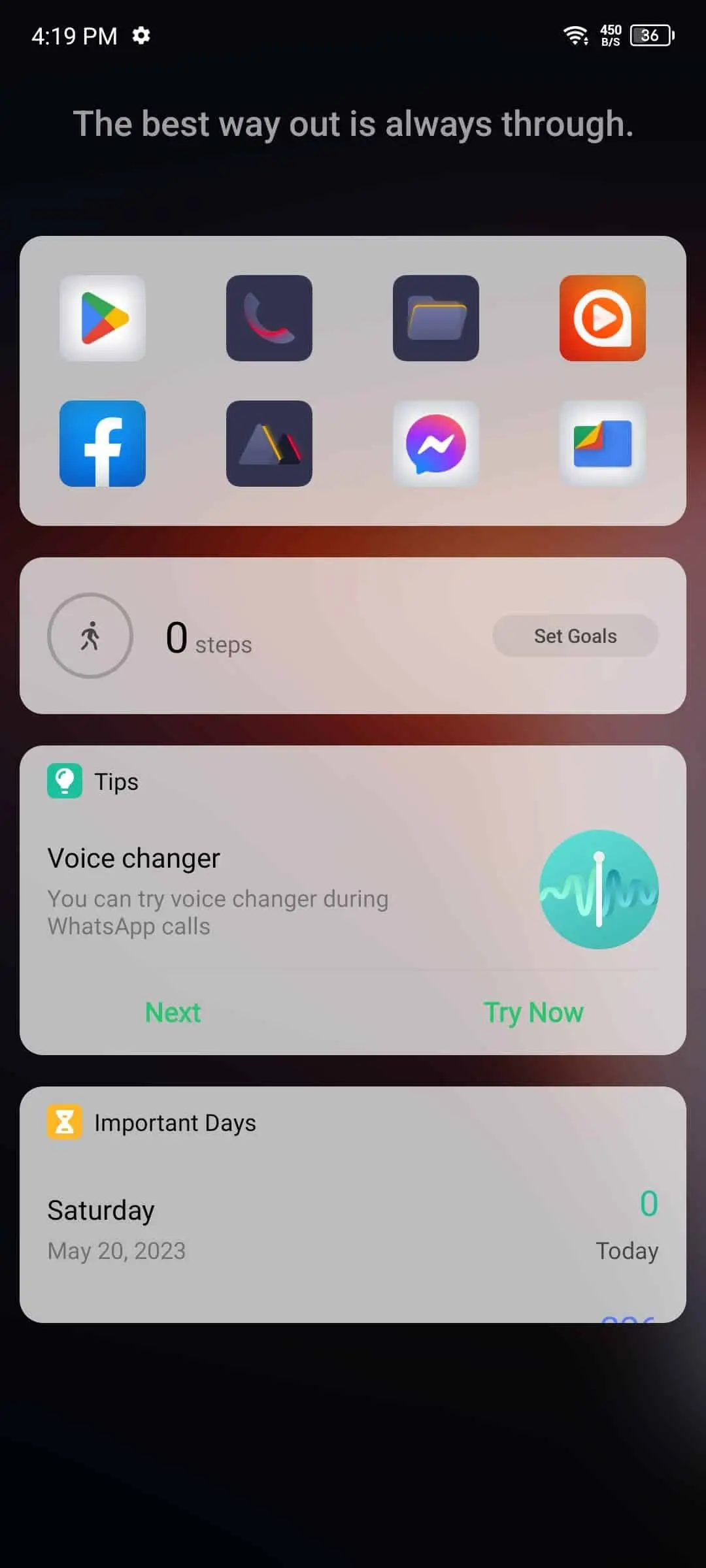
Task: Open the step counter walking icon
Action: [90, 636]
